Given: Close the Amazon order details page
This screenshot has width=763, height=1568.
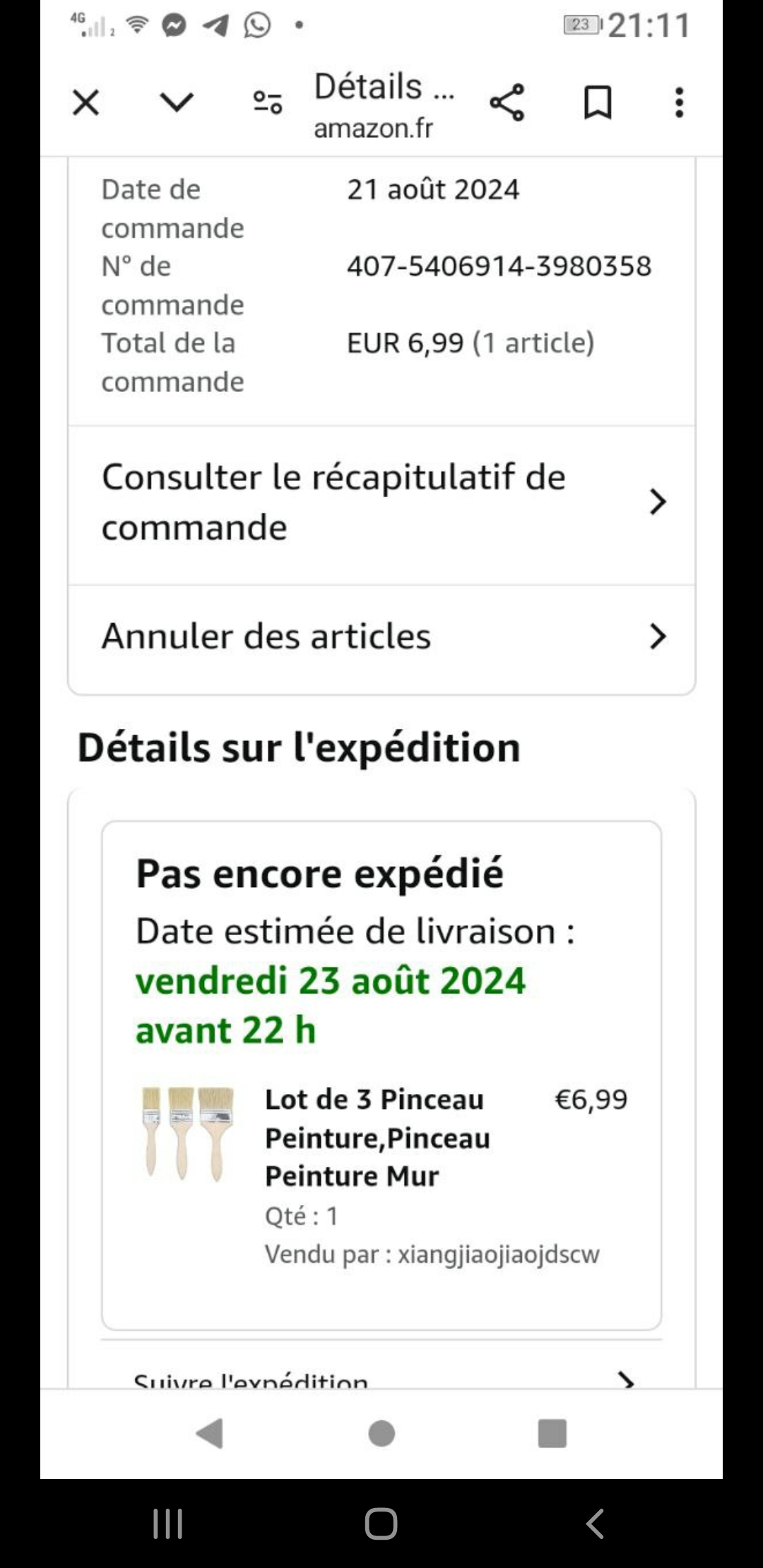Looking at the screenshot, I should point(86,103).
